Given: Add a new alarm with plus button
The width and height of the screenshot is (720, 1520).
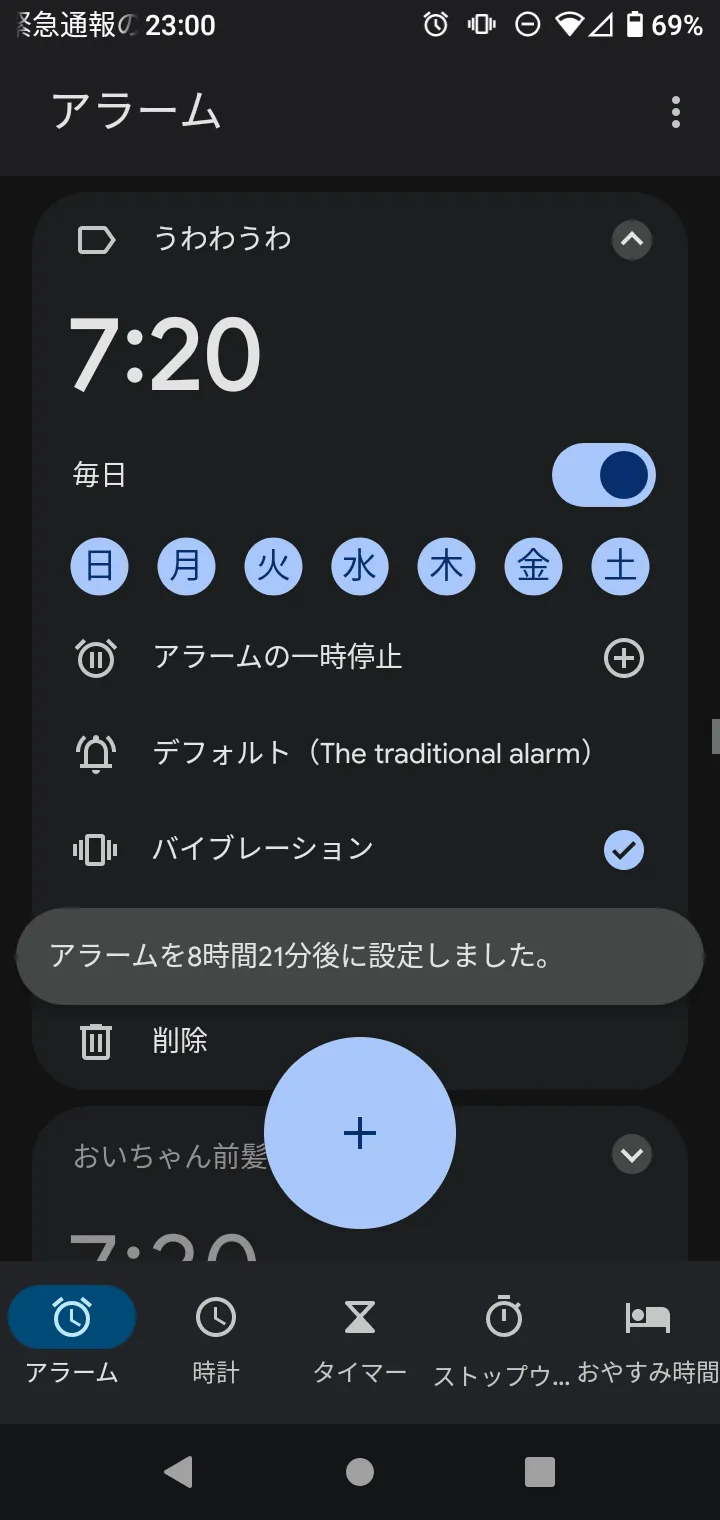Looking at the screenshot, I should (x=360, y=1132).
